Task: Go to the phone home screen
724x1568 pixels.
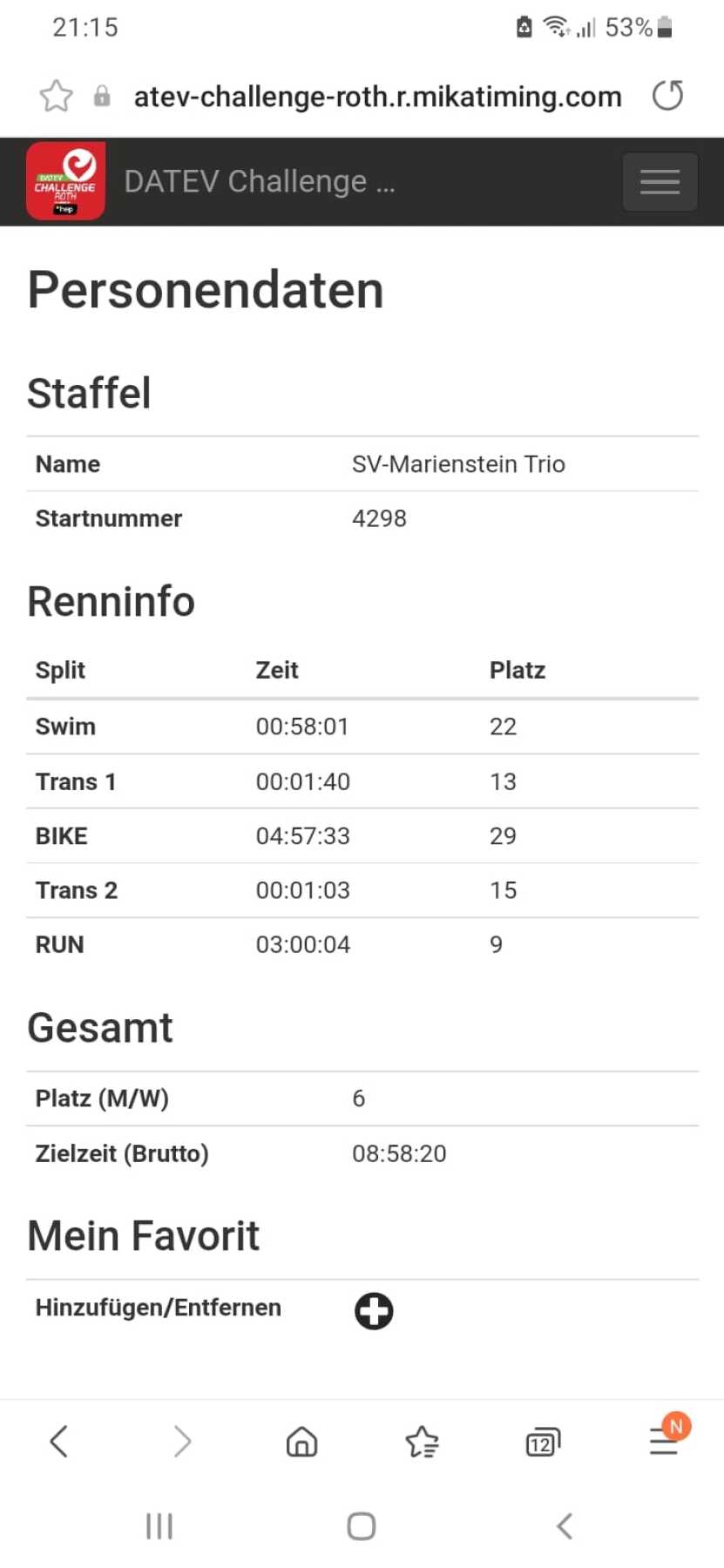Action: coord(361,1526)
